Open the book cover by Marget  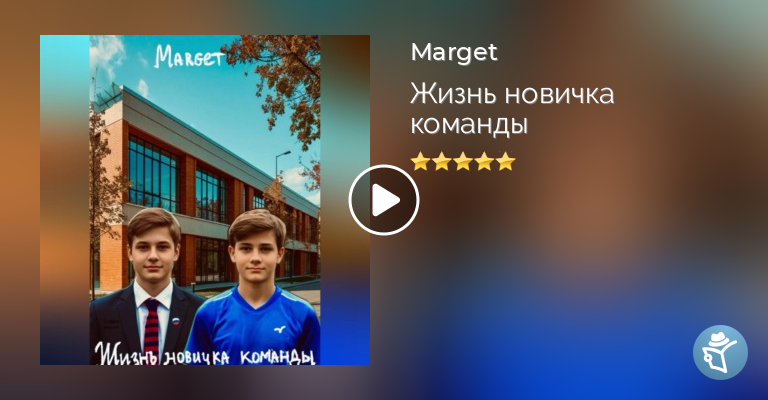click(204, 200)
